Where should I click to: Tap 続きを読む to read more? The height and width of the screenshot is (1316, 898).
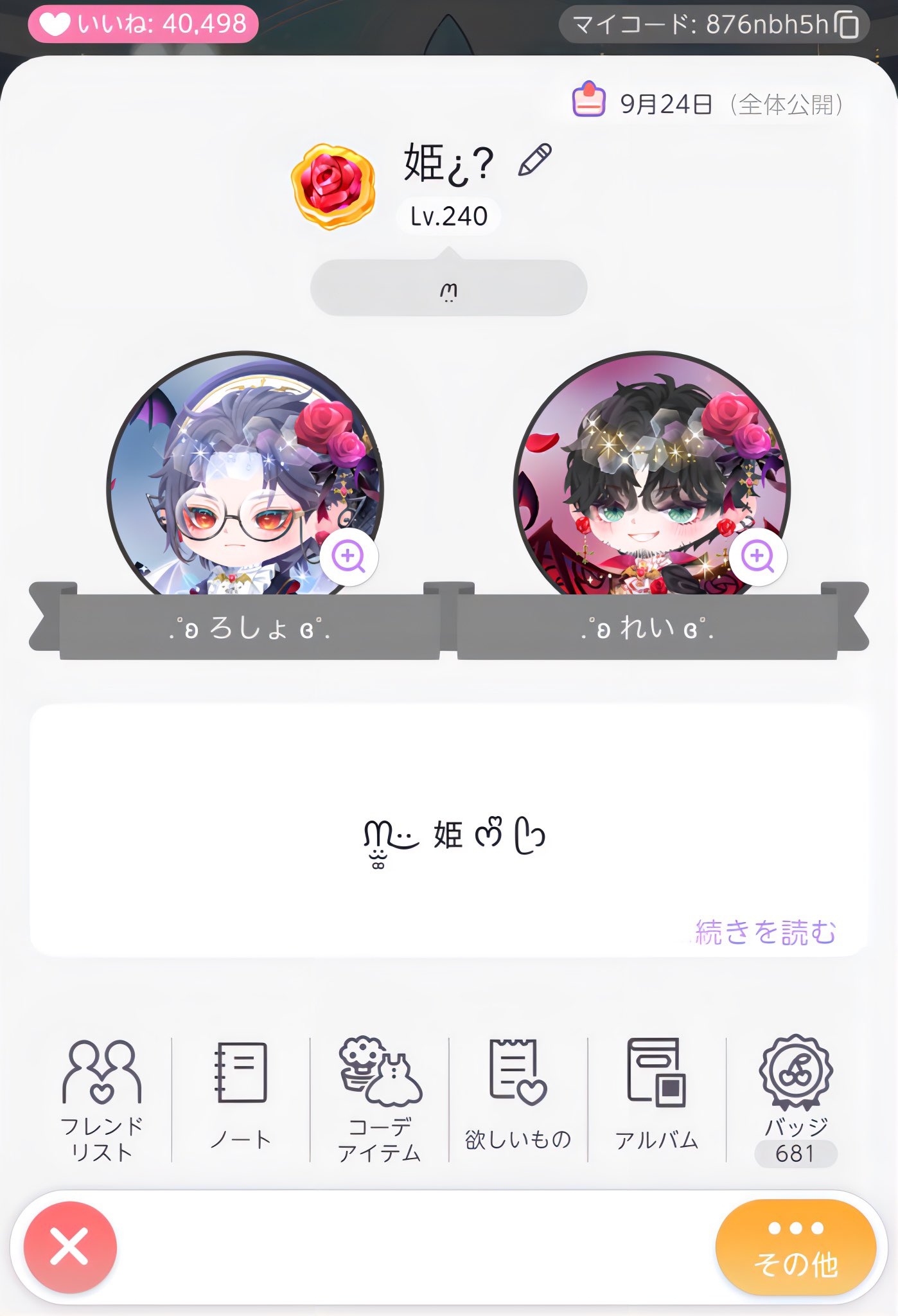coord(765,932)
